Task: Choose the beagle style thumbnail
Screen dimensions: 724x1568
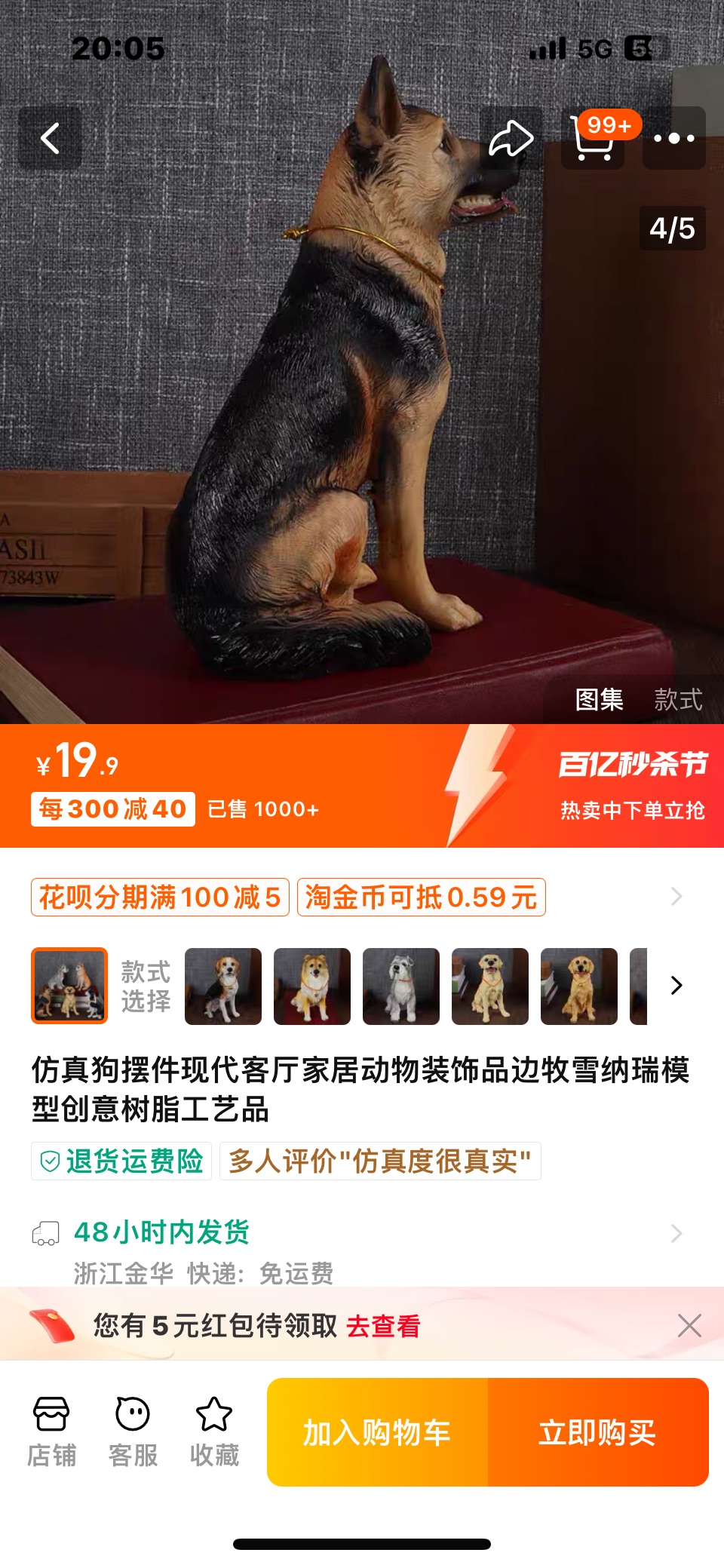Action: [223, 986]
